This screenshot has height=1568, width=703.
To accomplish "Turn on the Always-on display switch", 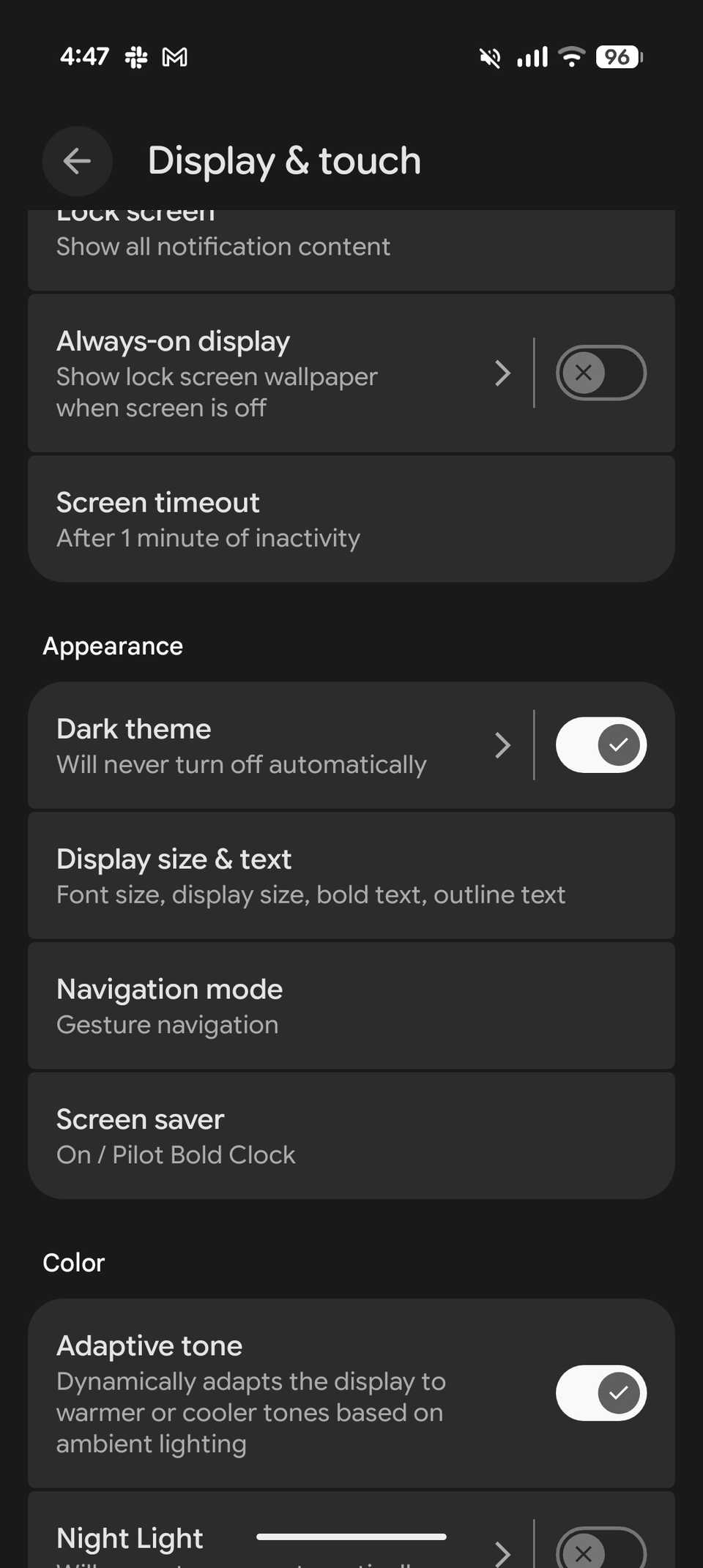I will point(600,373).
